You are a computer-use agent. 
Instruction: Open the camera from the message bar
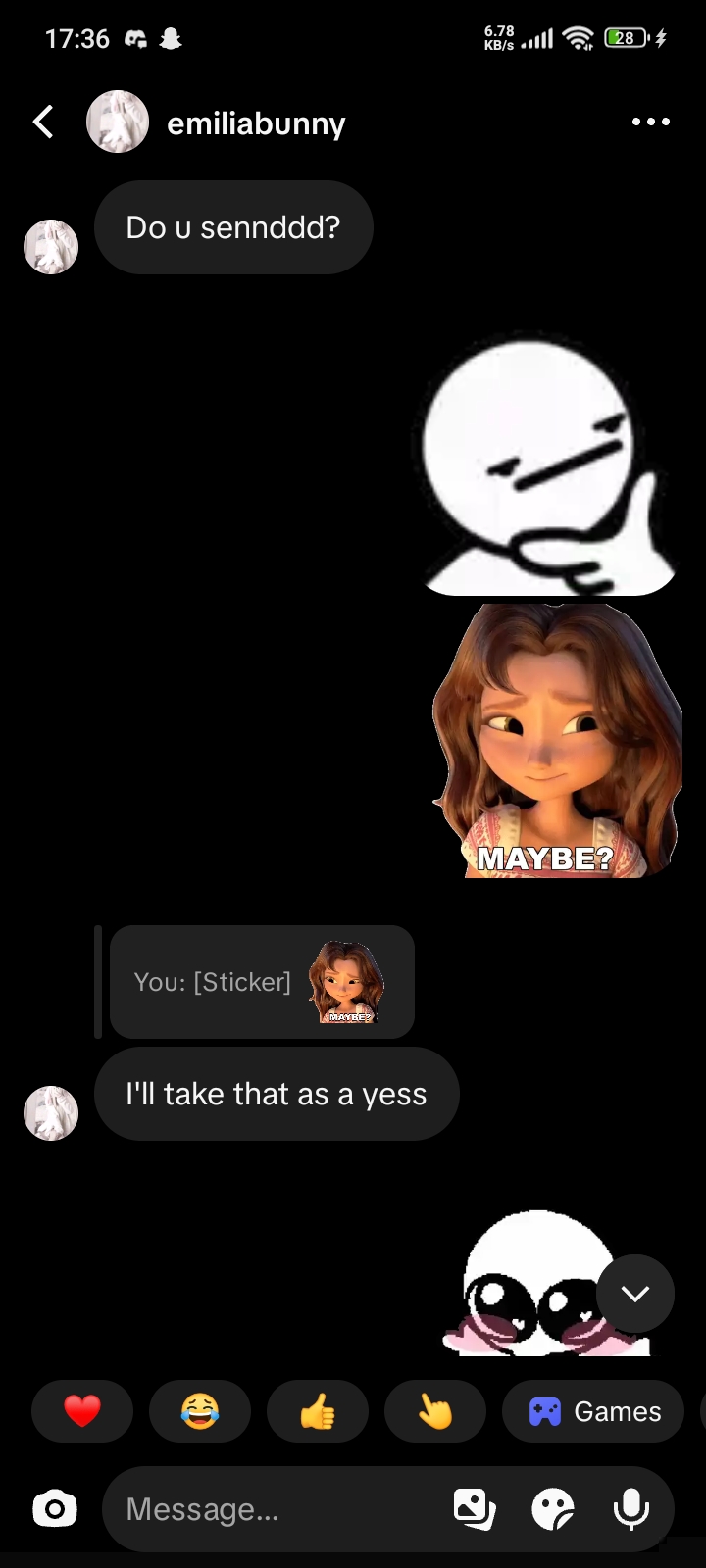[55, 1509]
